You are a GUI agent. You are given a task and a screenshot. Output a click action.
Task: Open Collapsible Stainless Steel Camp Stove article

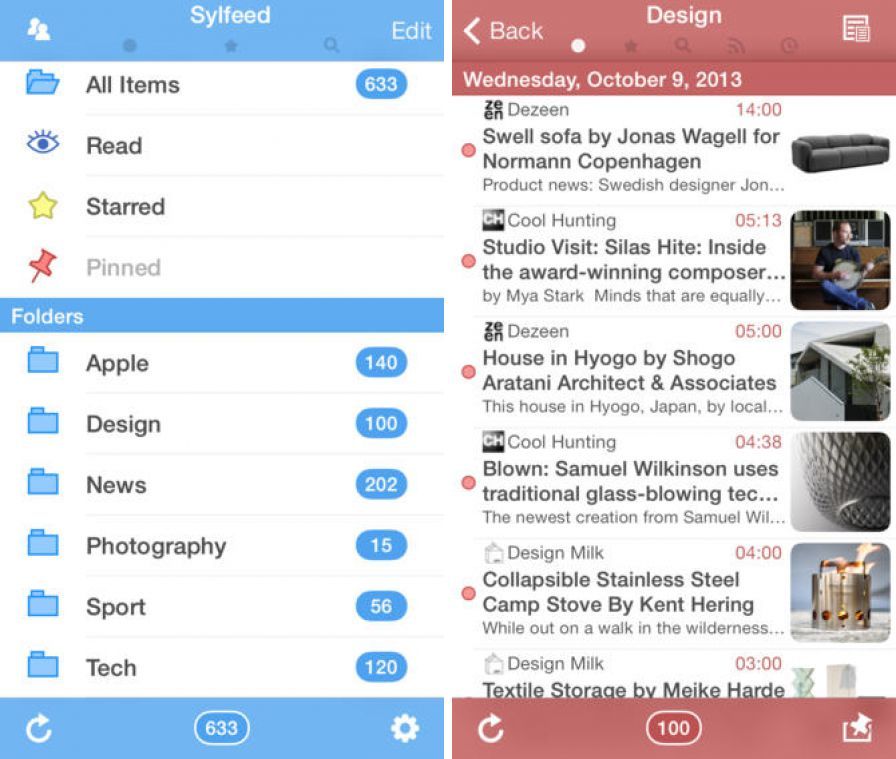[630, 592]
